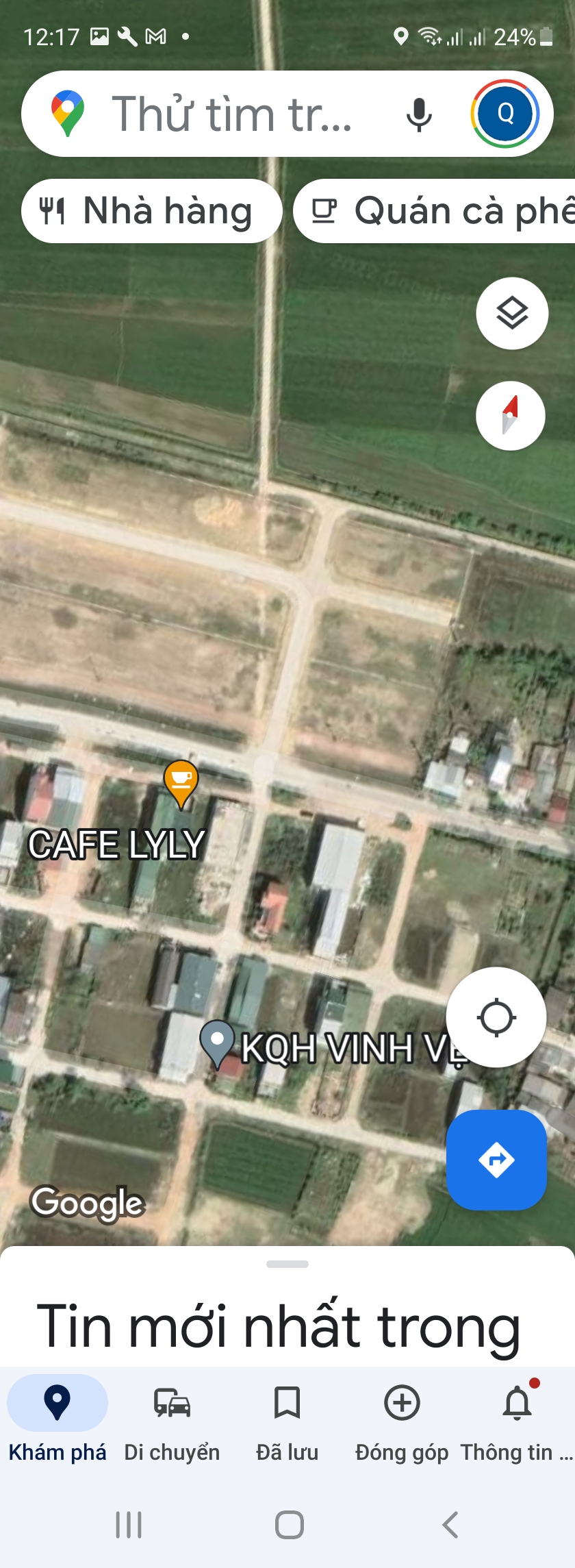Open the map layers button
This screenshot has width=575, height=1568.
[x=512, y=313]
